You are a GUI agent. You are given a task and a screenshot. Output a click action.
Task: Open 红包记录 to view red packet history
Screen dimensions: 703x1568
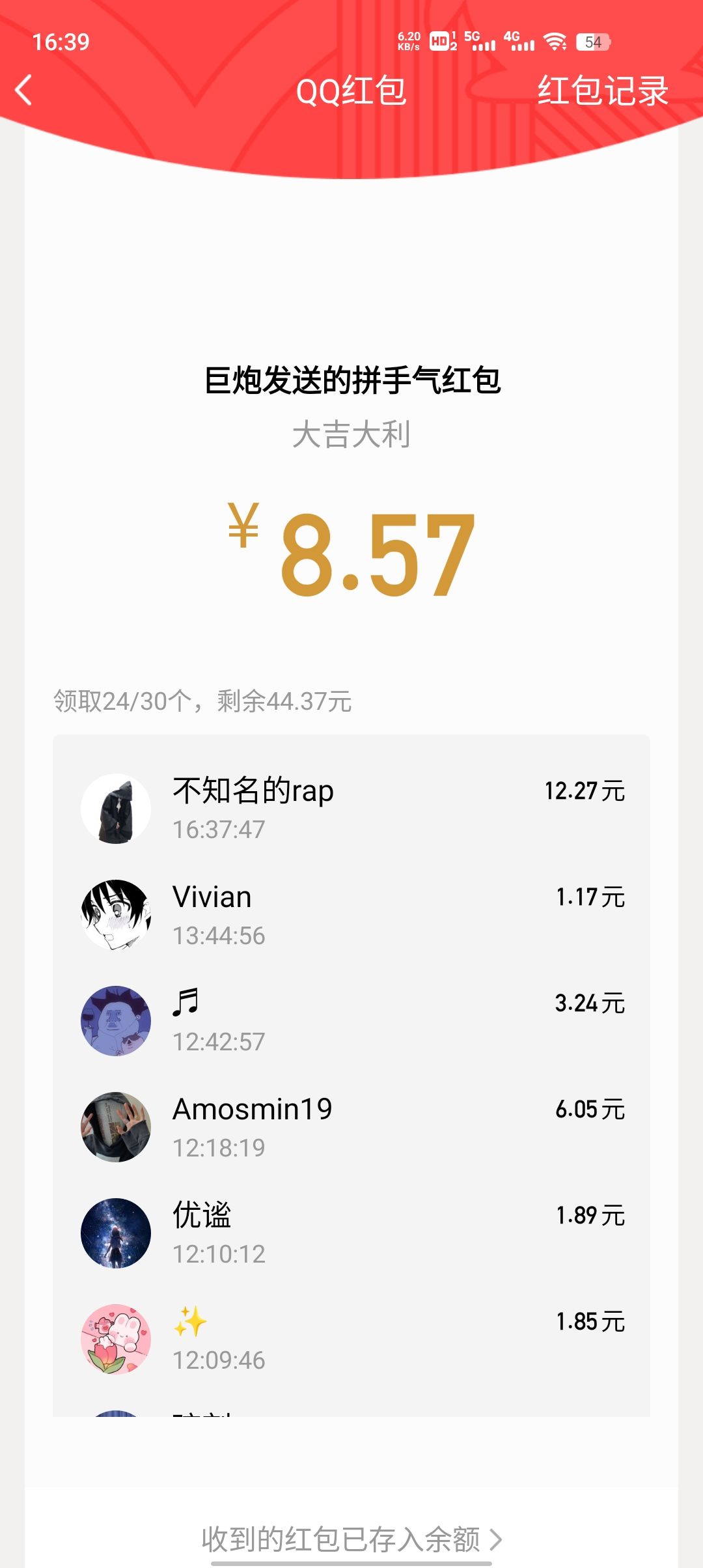(x=602, y=92)
